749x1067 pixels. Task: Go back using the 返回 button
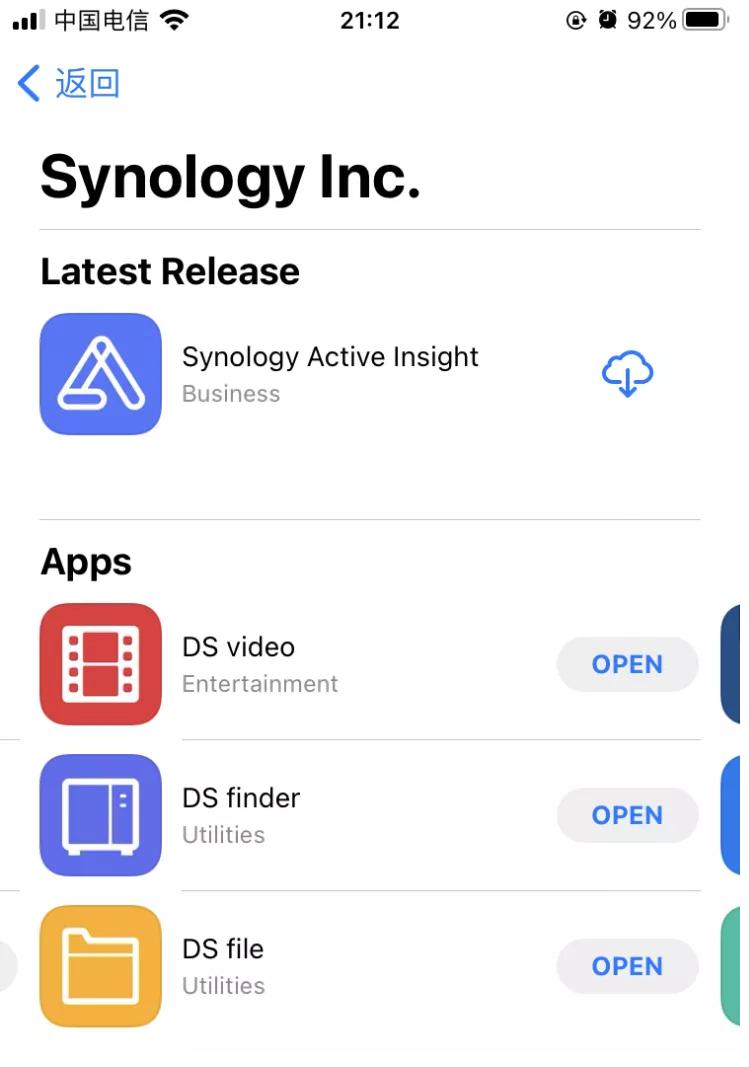[70, 84]
